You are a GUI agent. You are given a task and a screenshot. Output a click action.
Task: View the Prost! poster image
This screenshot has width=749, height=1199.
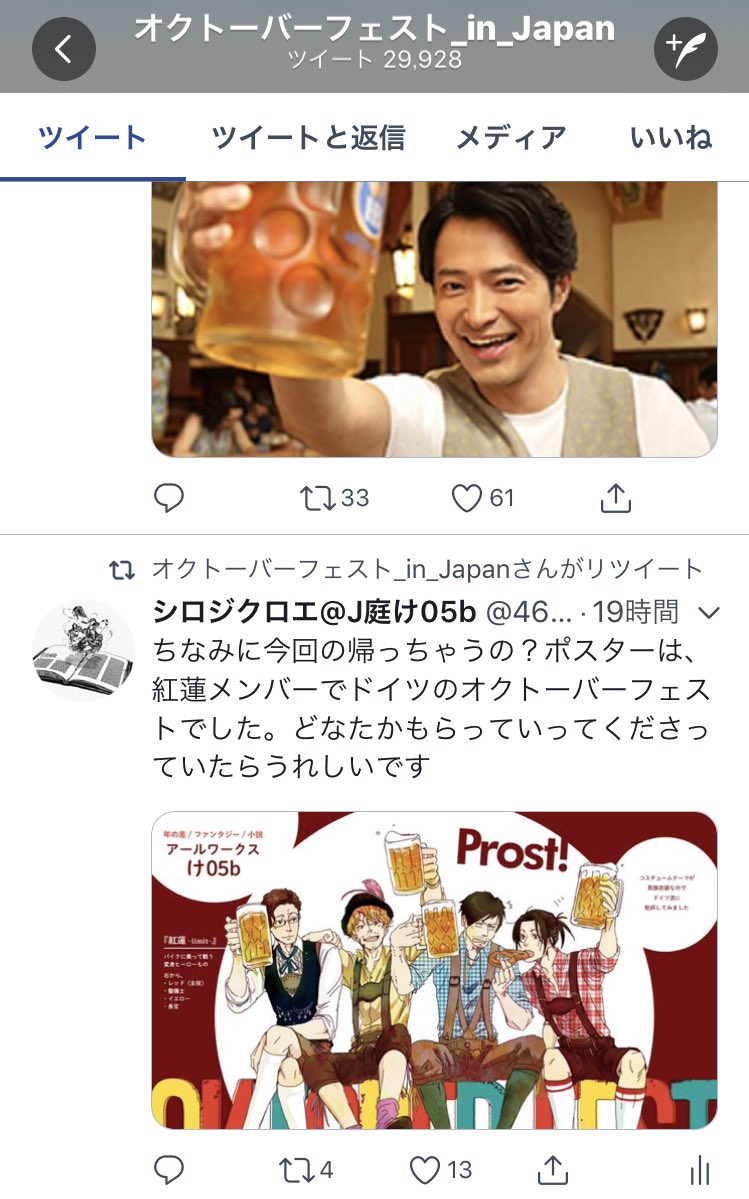click(x=434, y=970)
